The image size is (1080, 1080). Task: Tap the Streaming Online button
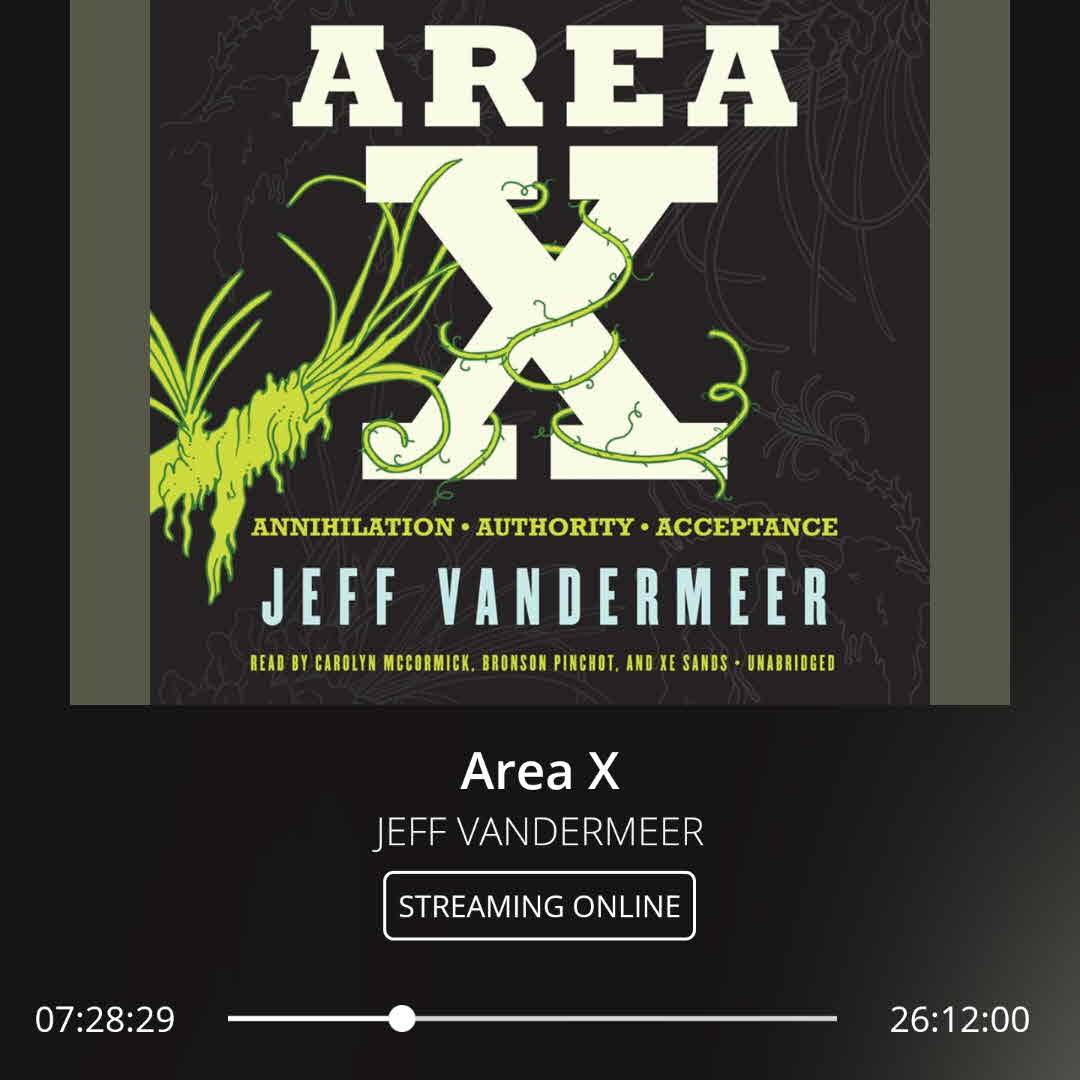pyautogui.click(x=539, y=906)
